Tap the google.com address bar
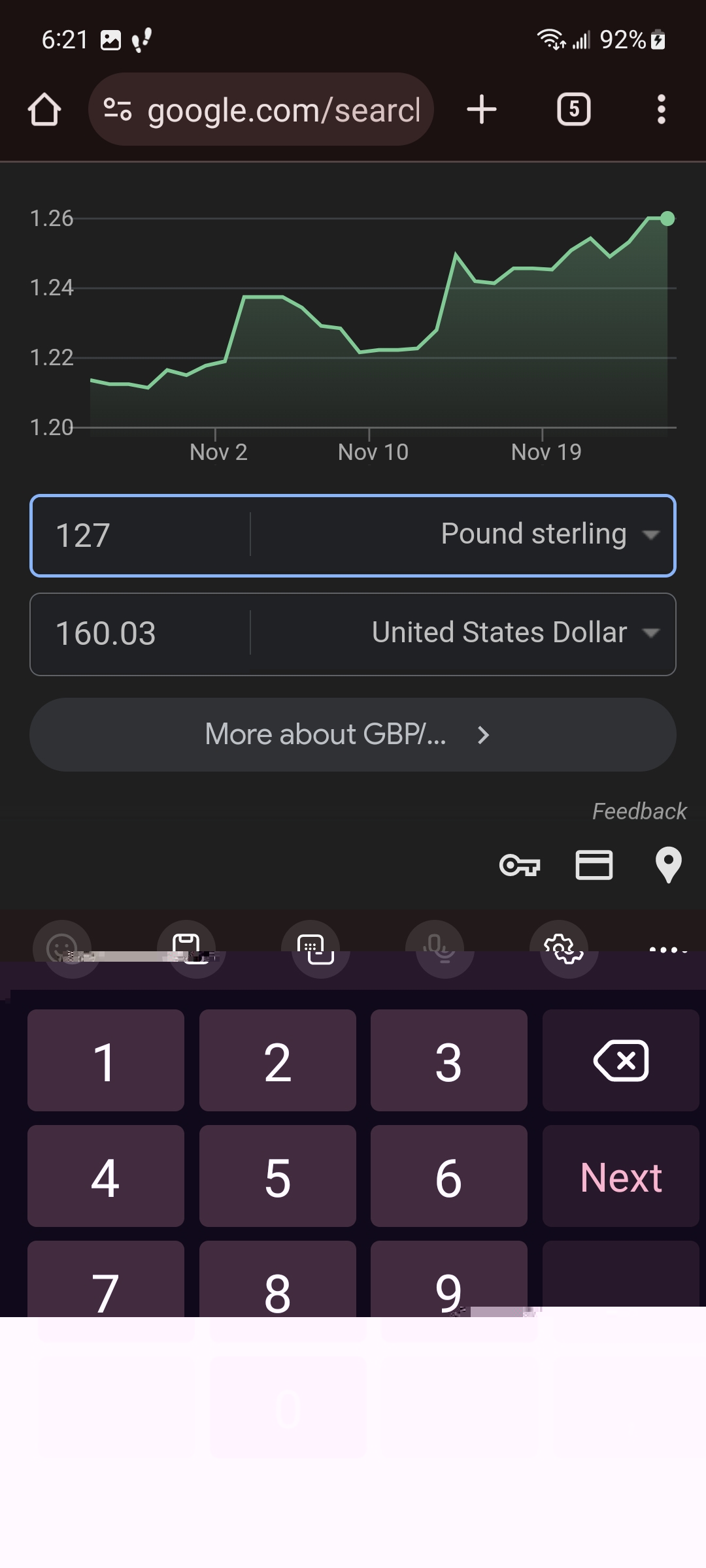This screenshot has width=706, height=1568. pos(261,109)
